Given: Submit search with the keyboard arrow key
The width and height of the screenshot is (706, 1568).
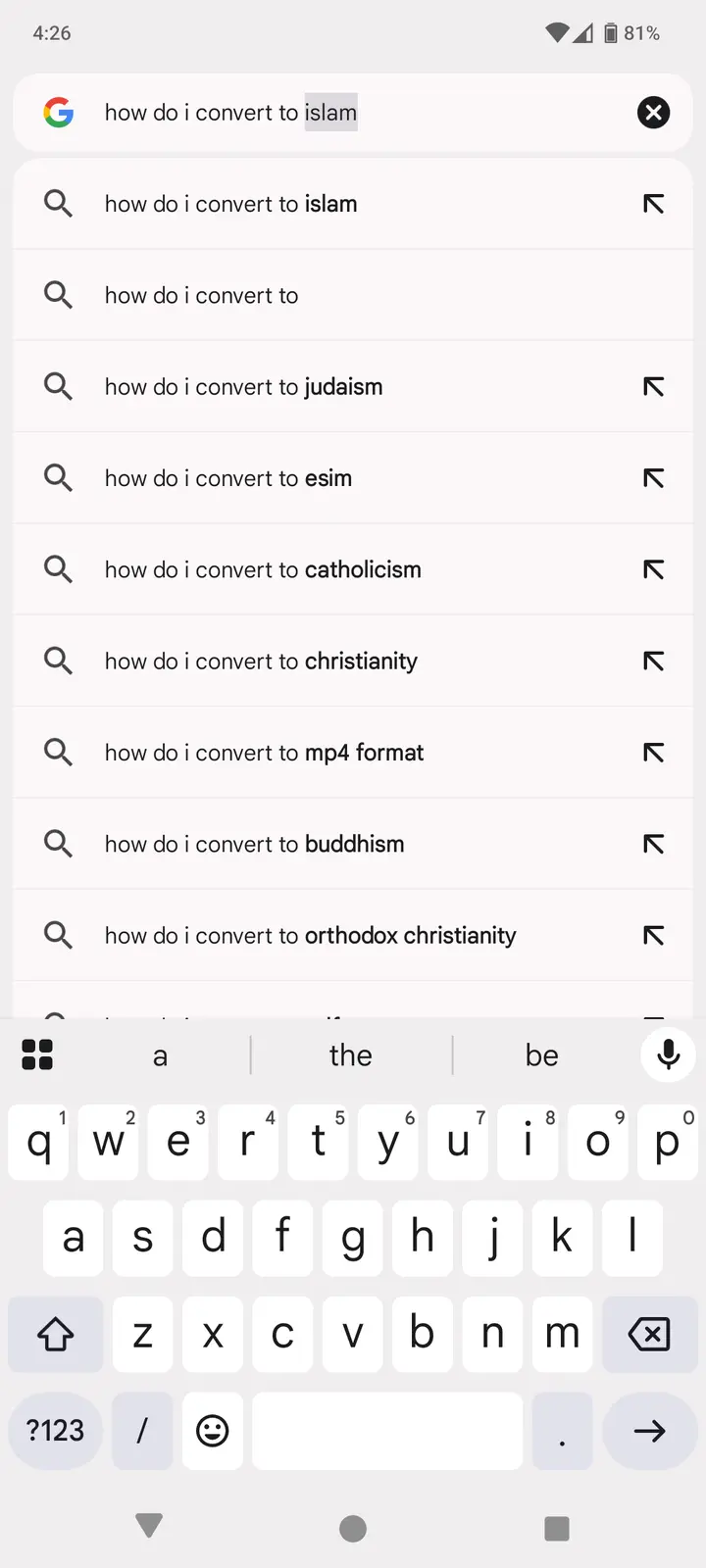Looking at the screenshot, I should click(648, 1431).
